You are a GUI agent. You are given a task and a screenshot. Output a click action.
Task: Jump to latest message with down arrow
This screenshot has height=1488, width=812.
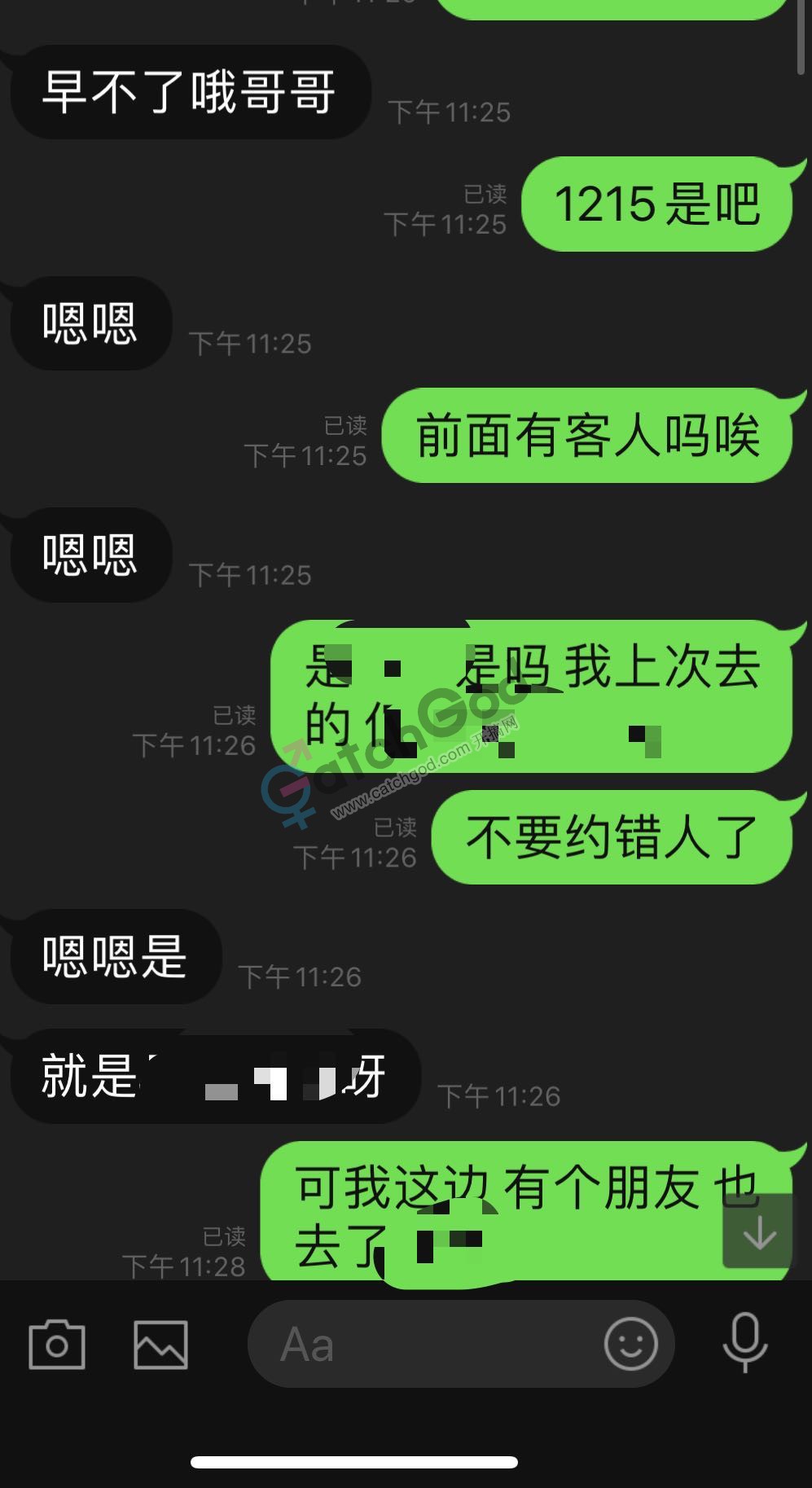tap(758, 1232)
